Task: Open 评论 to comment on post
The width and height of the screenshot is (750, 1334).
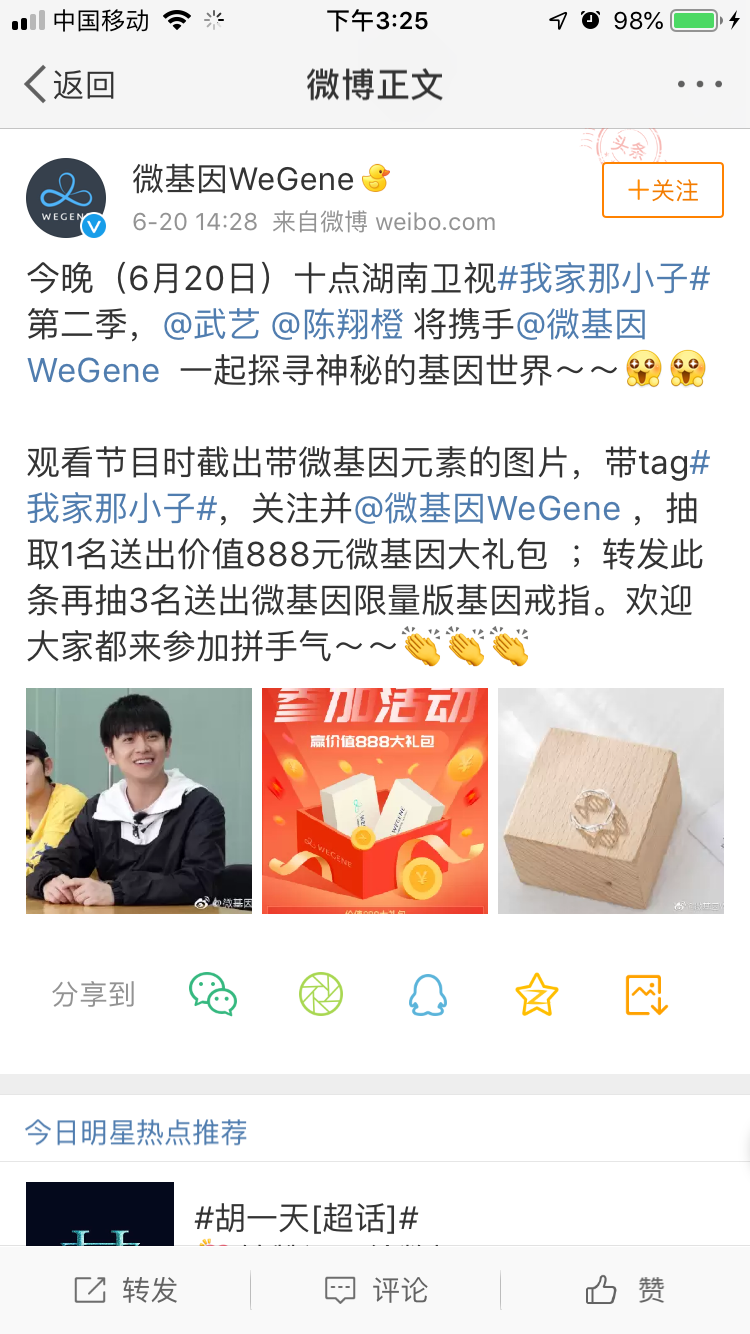Action: (376, 1290)
